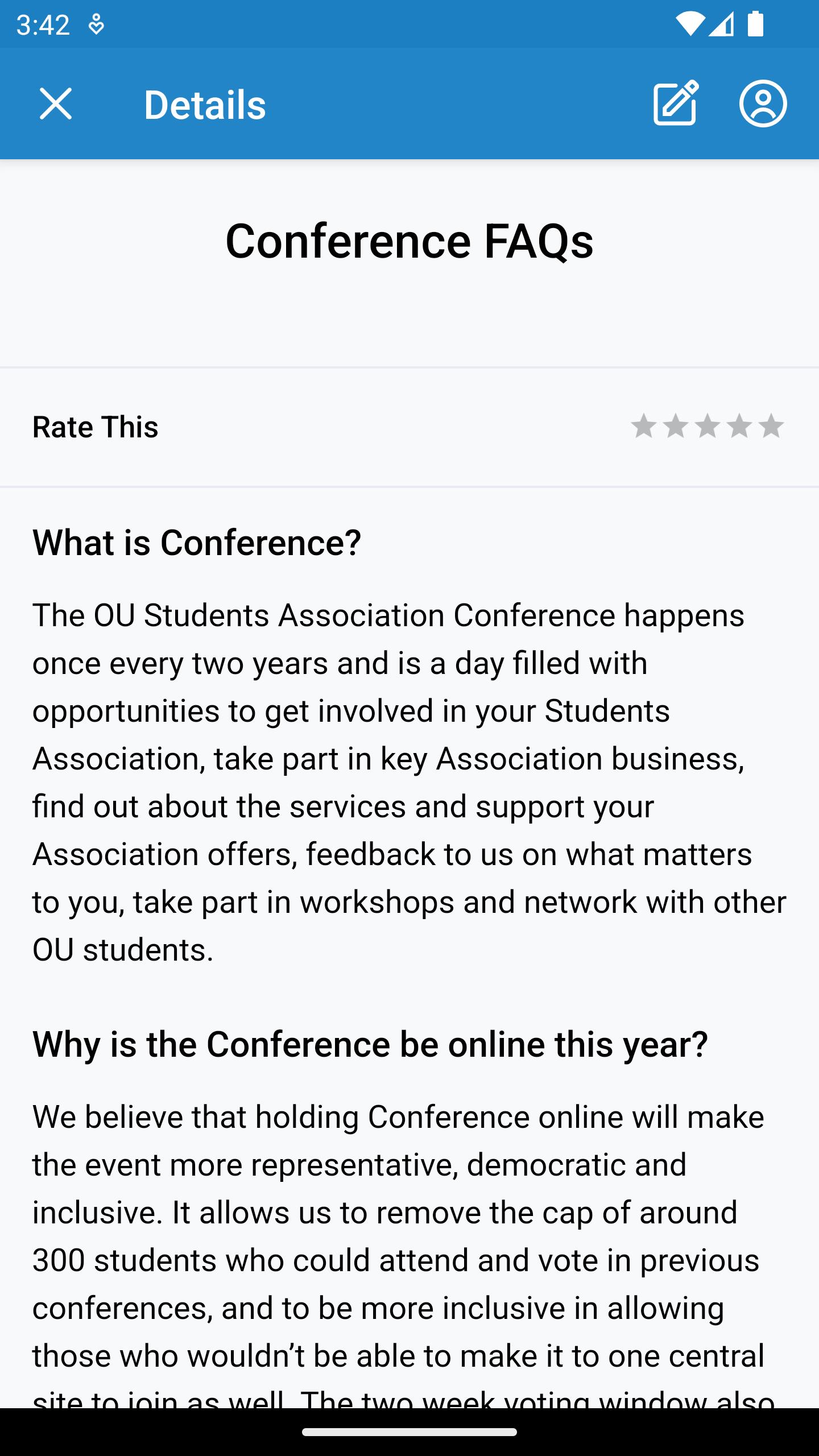Give a five-star rating
819x1456 pixels.
(x=771, y=427)
